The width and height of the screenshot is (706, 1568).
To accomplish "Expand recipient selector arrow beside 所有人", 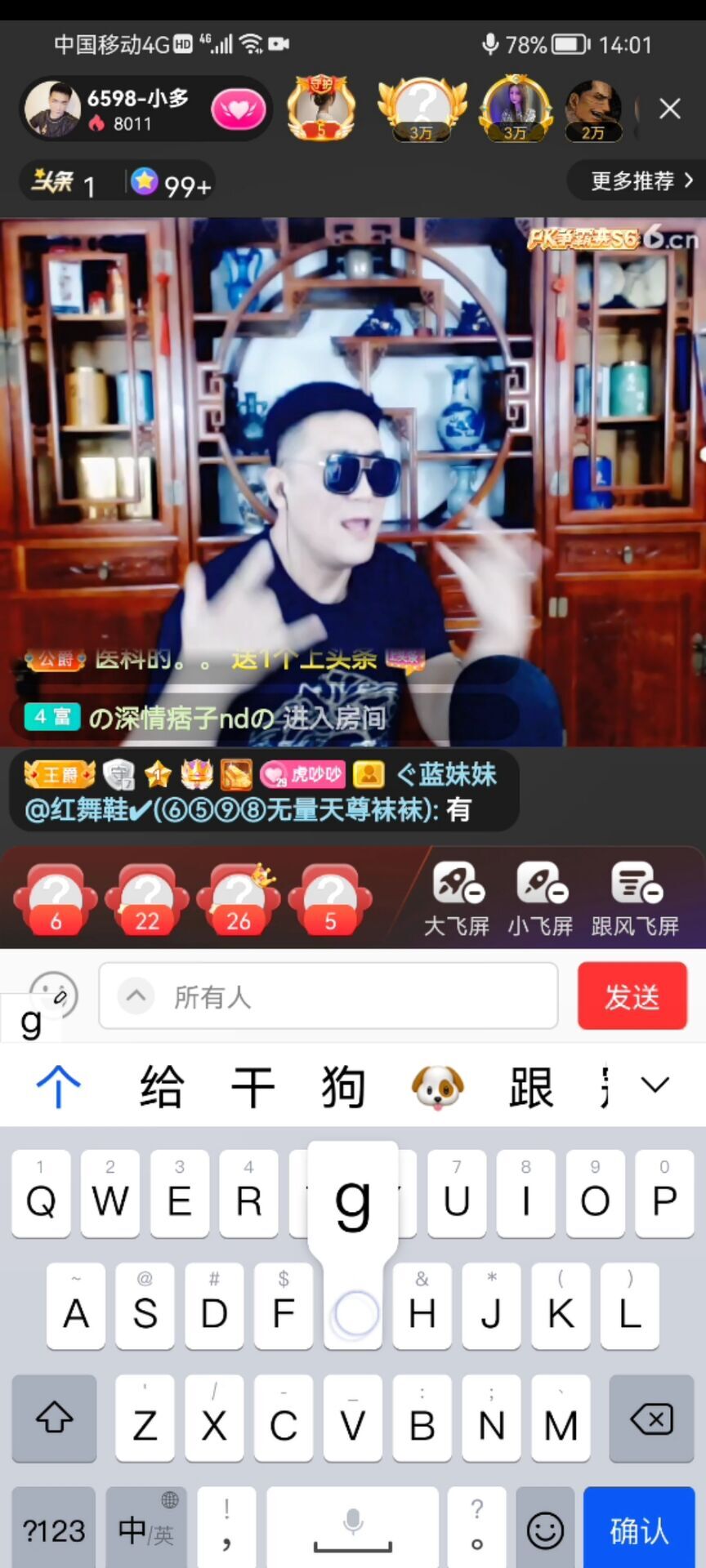I will [136, 996].
